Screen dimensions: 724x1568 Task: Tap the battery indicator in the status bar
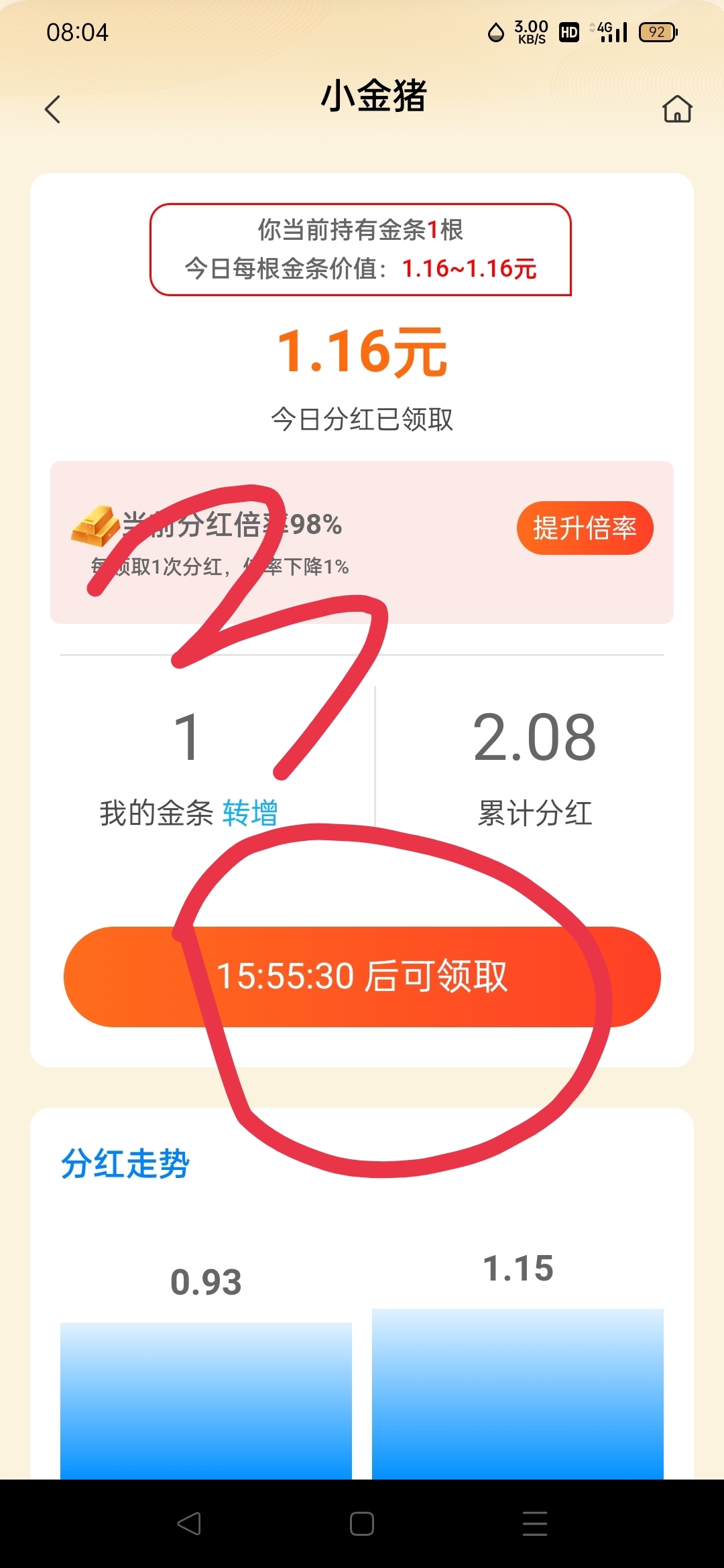(657, 32)
